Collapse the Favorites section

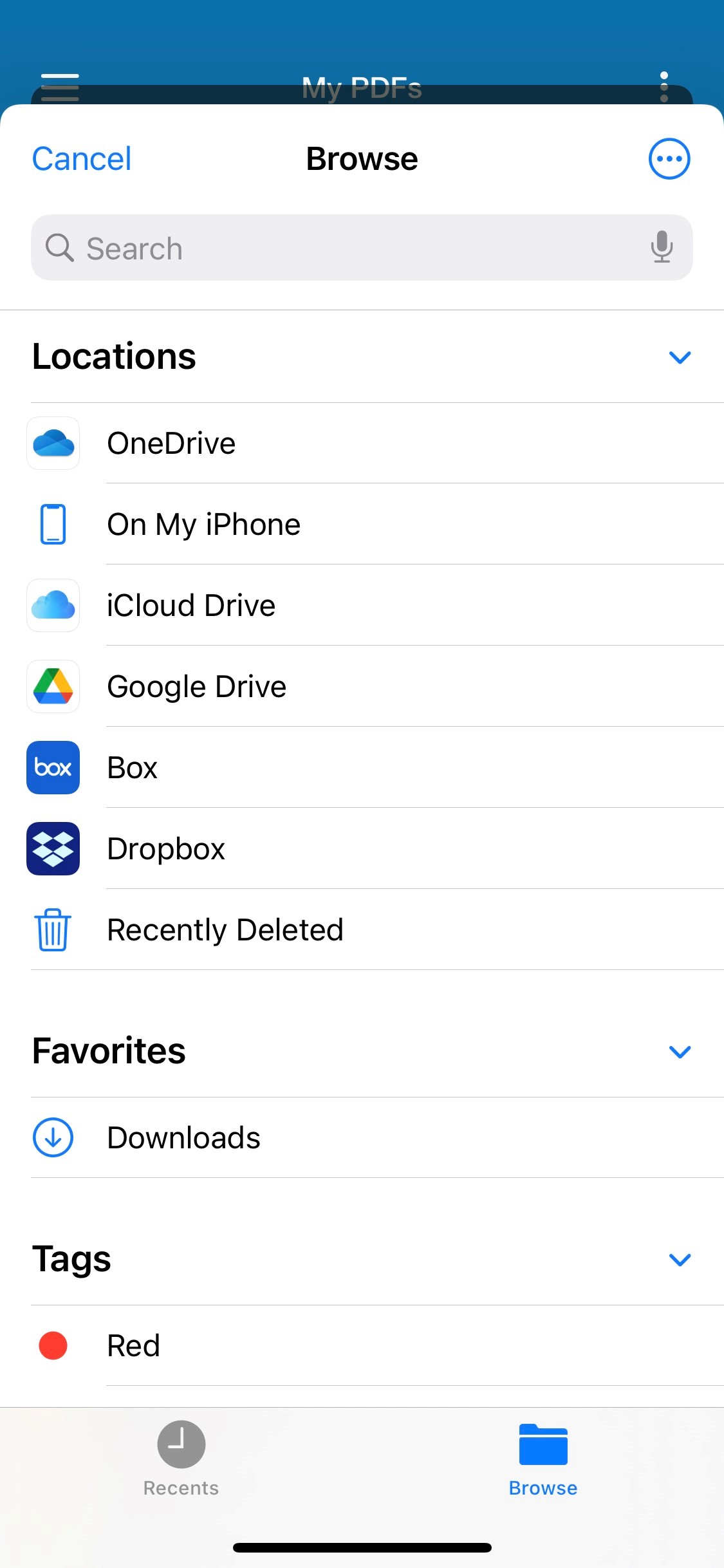[680, 1052]
